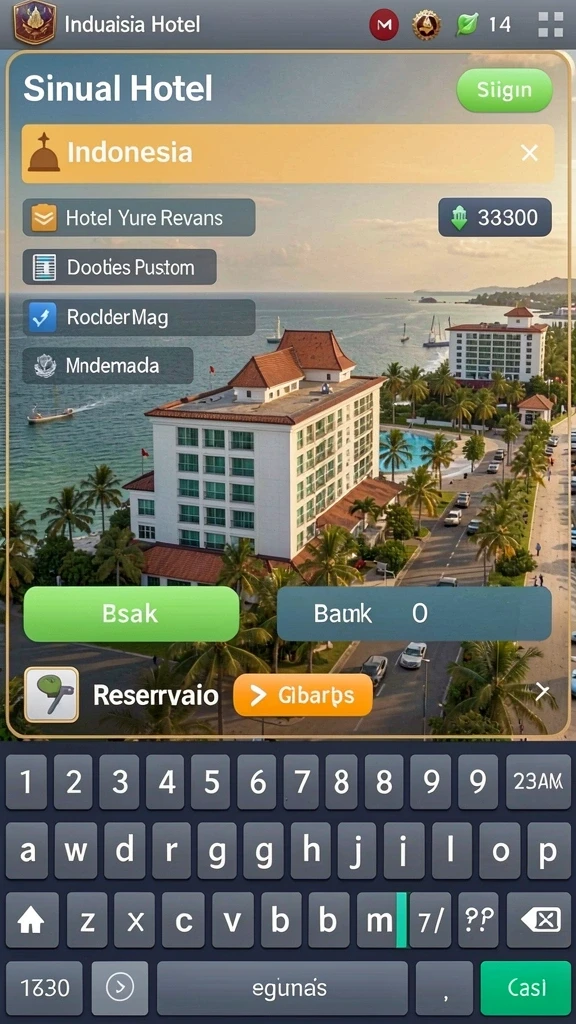Open the Dooties Pustom row
Viewport: 576px width, 1024px height.
(120, 267)
